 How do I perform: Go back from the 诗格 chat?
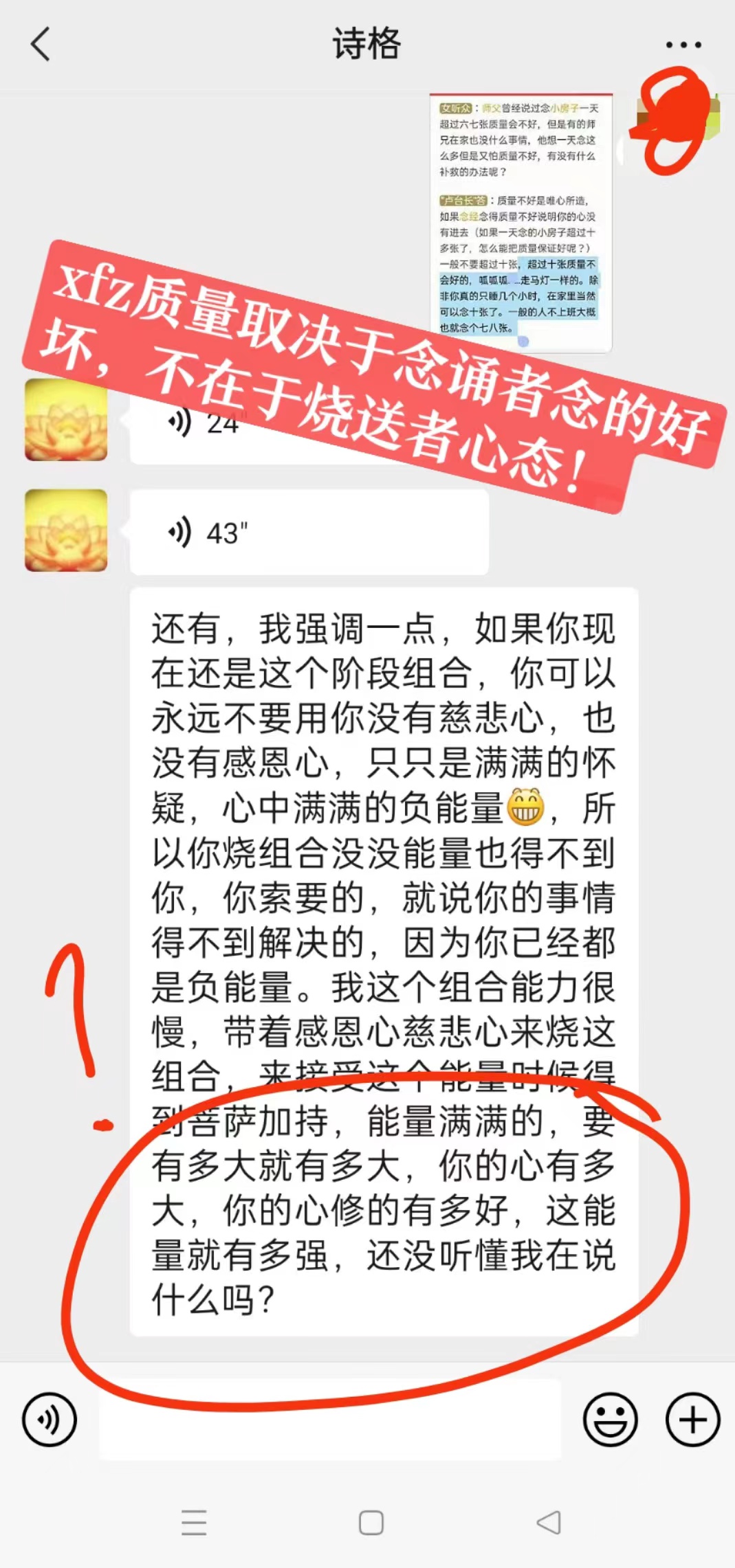[41, 45]
